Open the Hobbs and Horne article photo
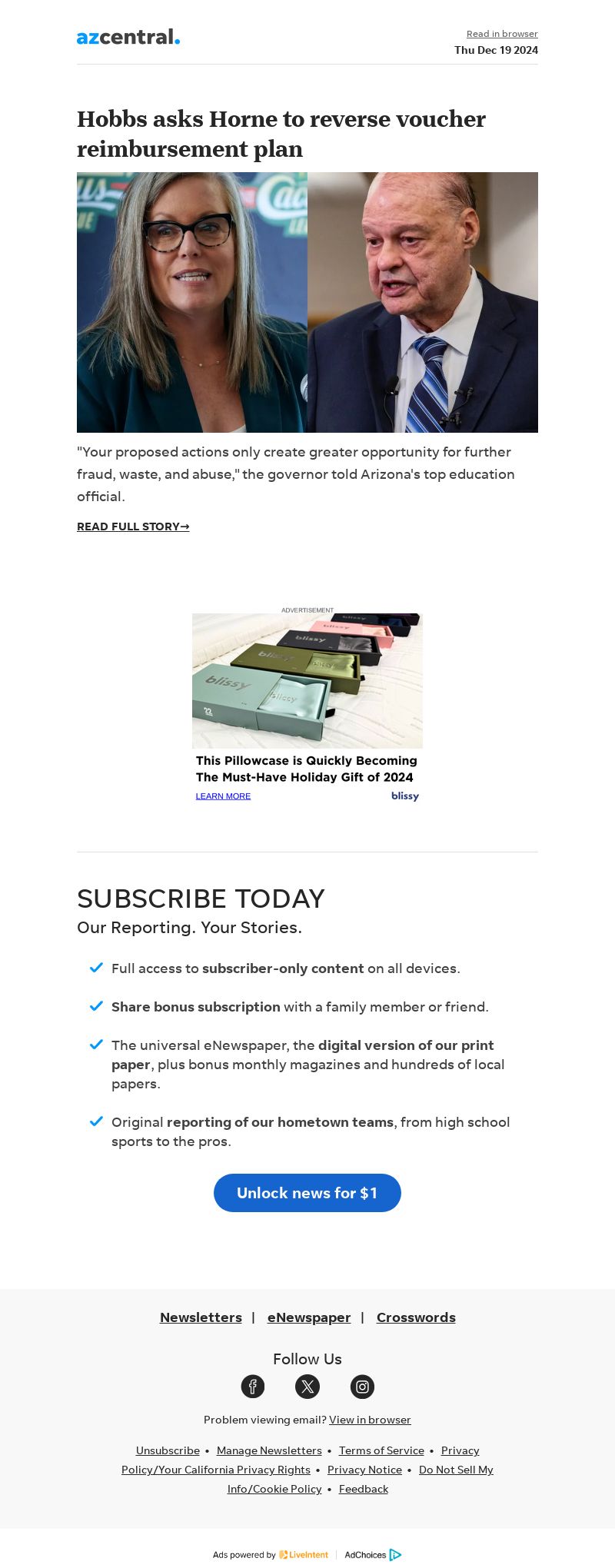The image size is (615, 1568). (x=307, y=302)
